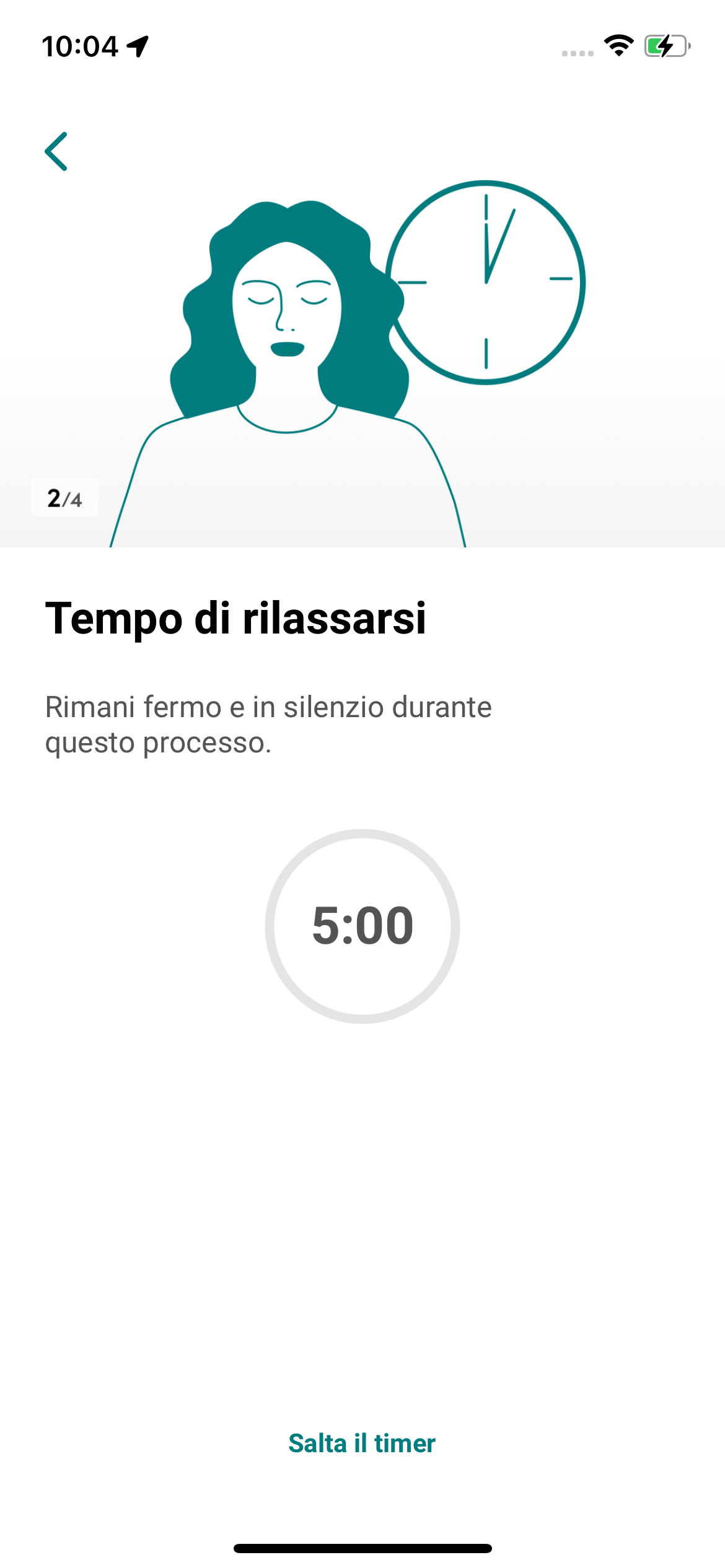Go back using the teal back arrow
This screenshot has width=725, height=1568.
point(56,151)
